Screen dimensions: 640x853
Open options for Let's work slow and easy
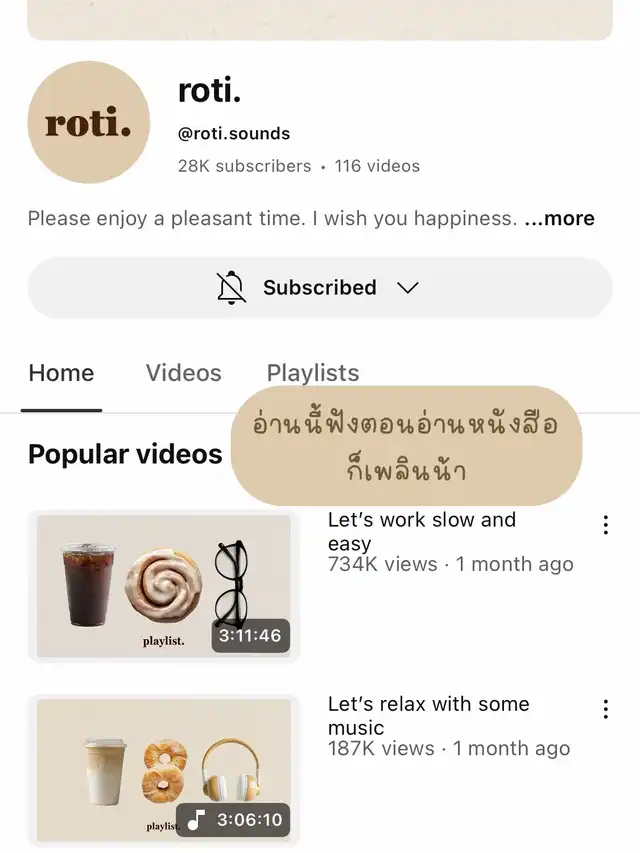(605, 525)
